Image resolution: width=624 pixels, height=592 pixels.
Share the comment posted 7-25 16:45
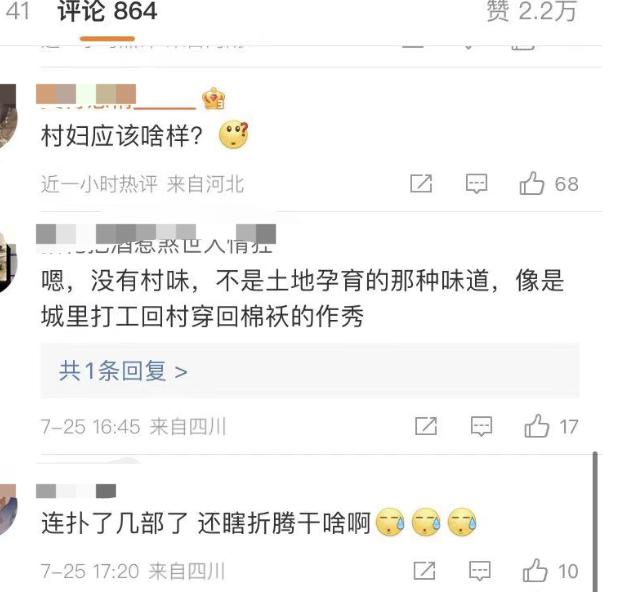pyautogui.click(x=425, y=427)
